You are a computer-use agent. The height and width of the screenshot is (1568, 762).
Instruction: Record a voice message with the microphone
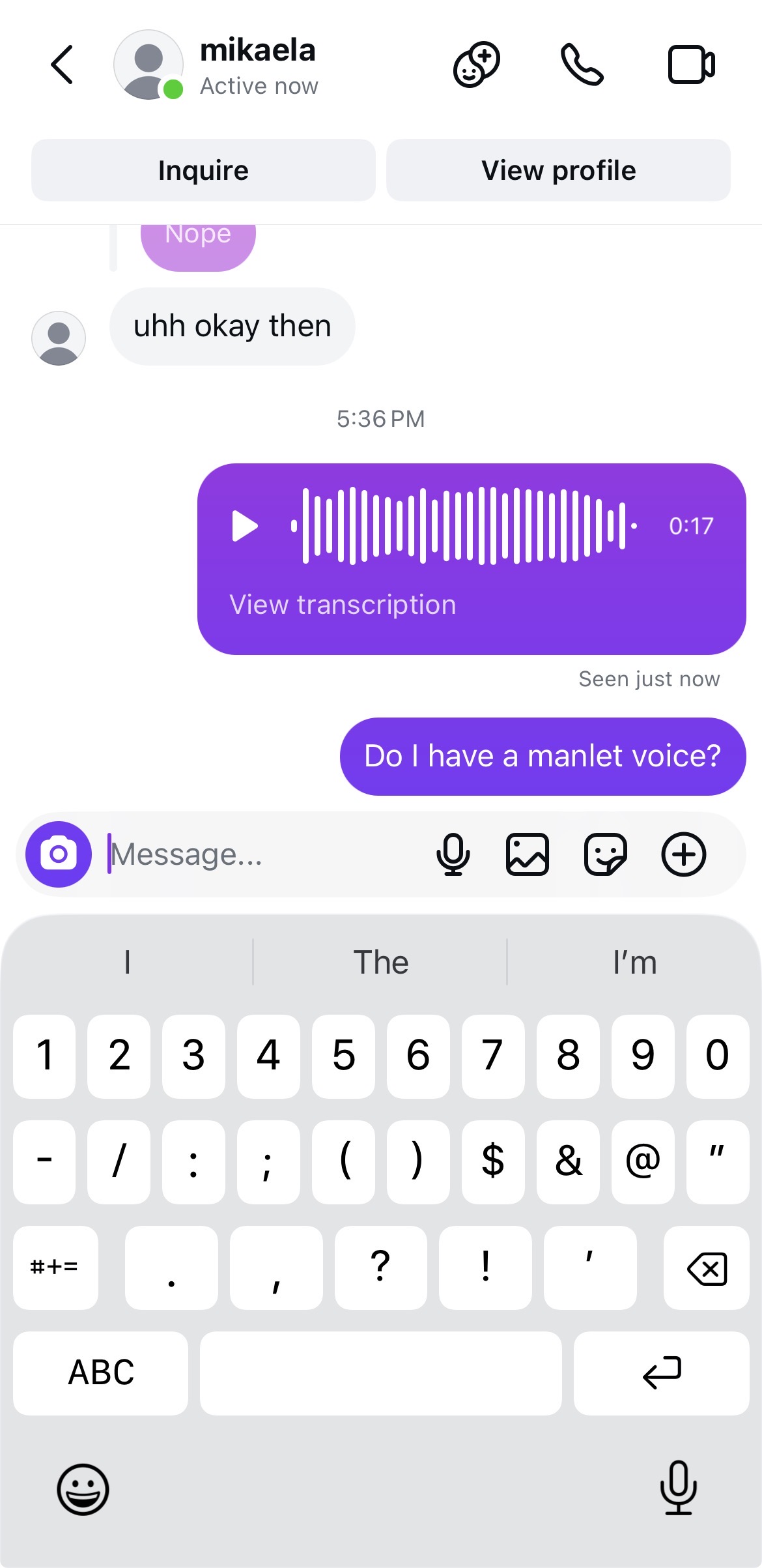[x=453, y=854]
